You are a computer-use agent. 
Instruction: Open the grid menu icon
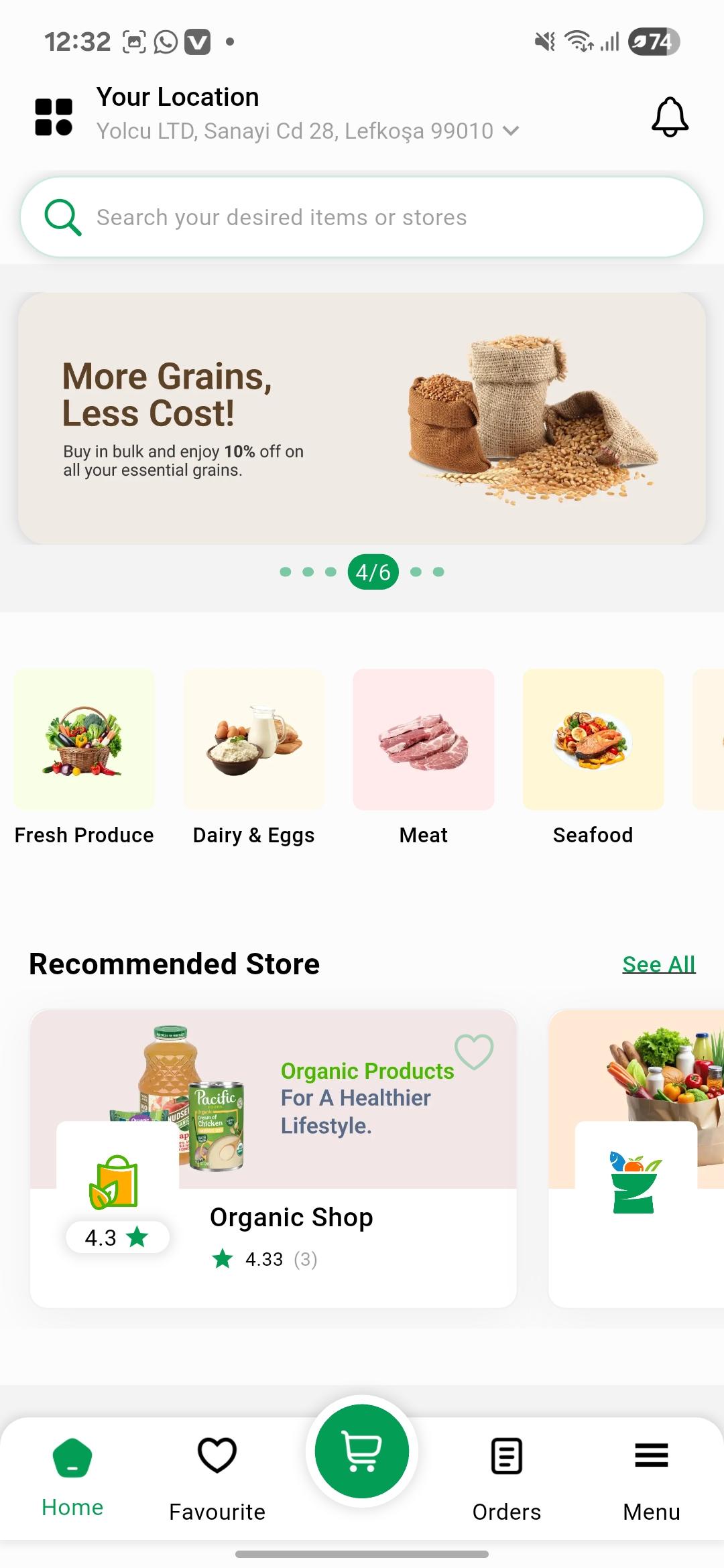[54, 117]
